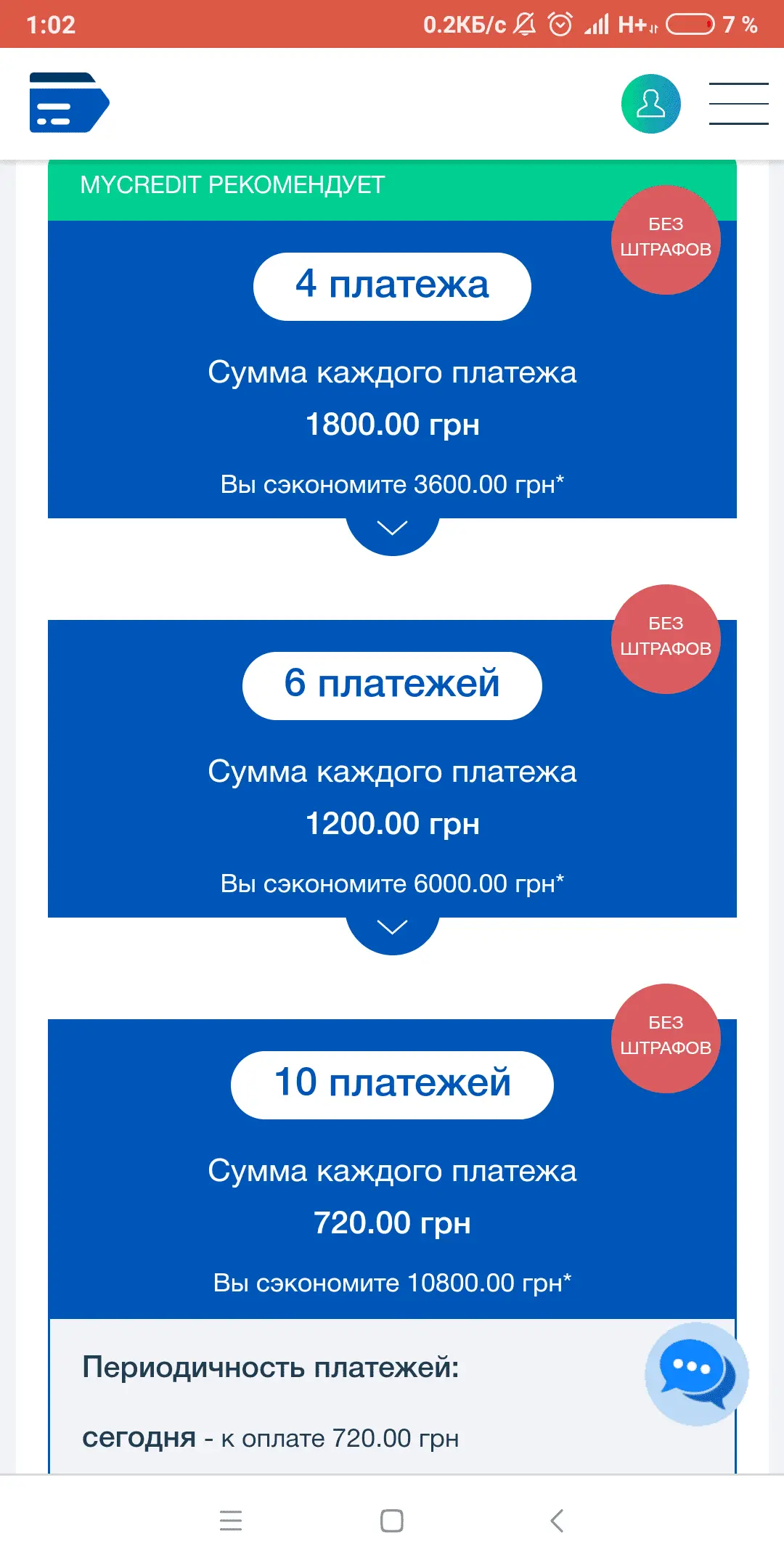784x1568 pixels.
Task: Open the live chat bubble
Action: pyautogui.click(x=695, y=1373)
